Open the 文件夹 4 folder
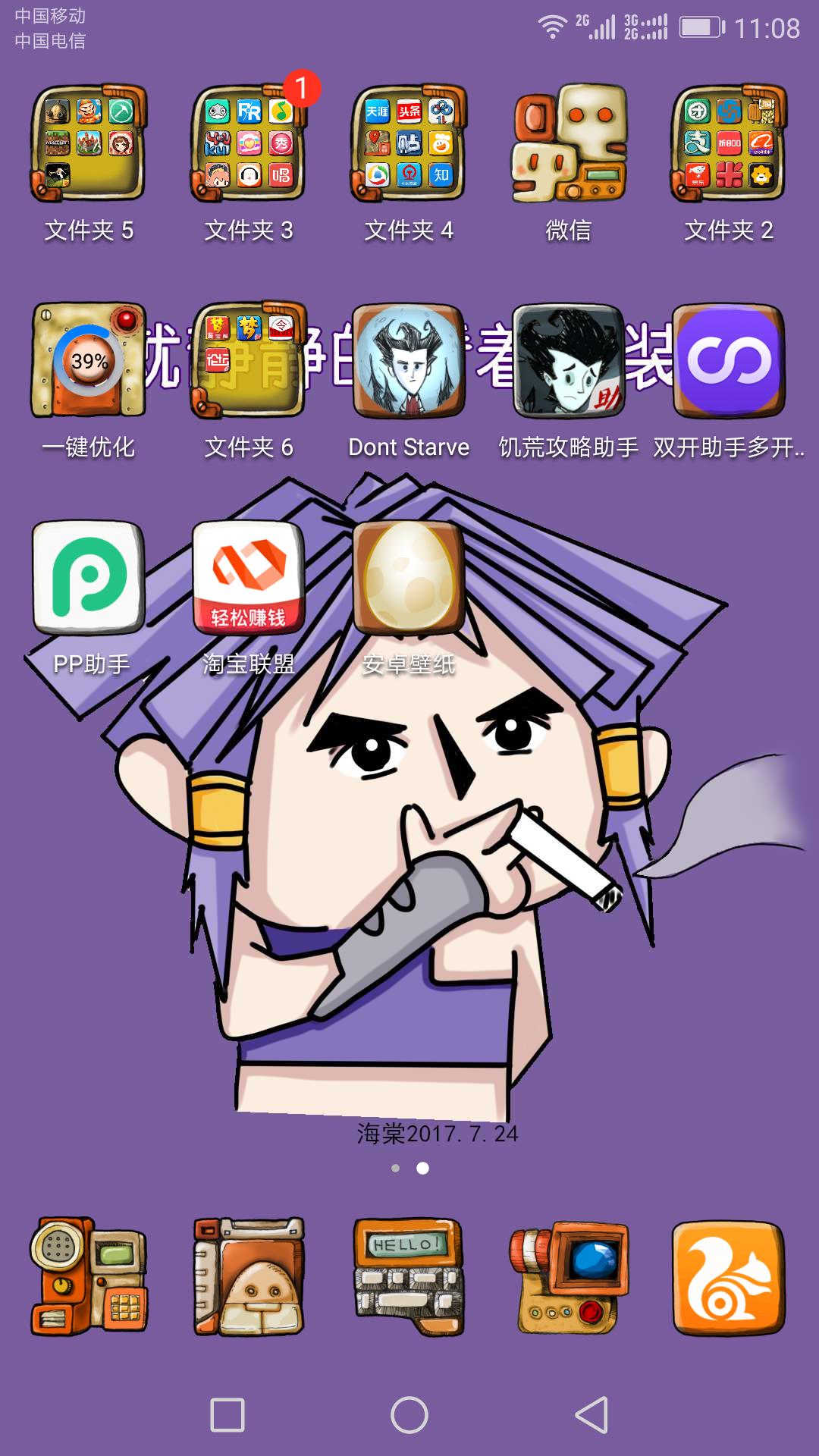The width and height of the screenshot is (819, 1456). pos(409,143)
